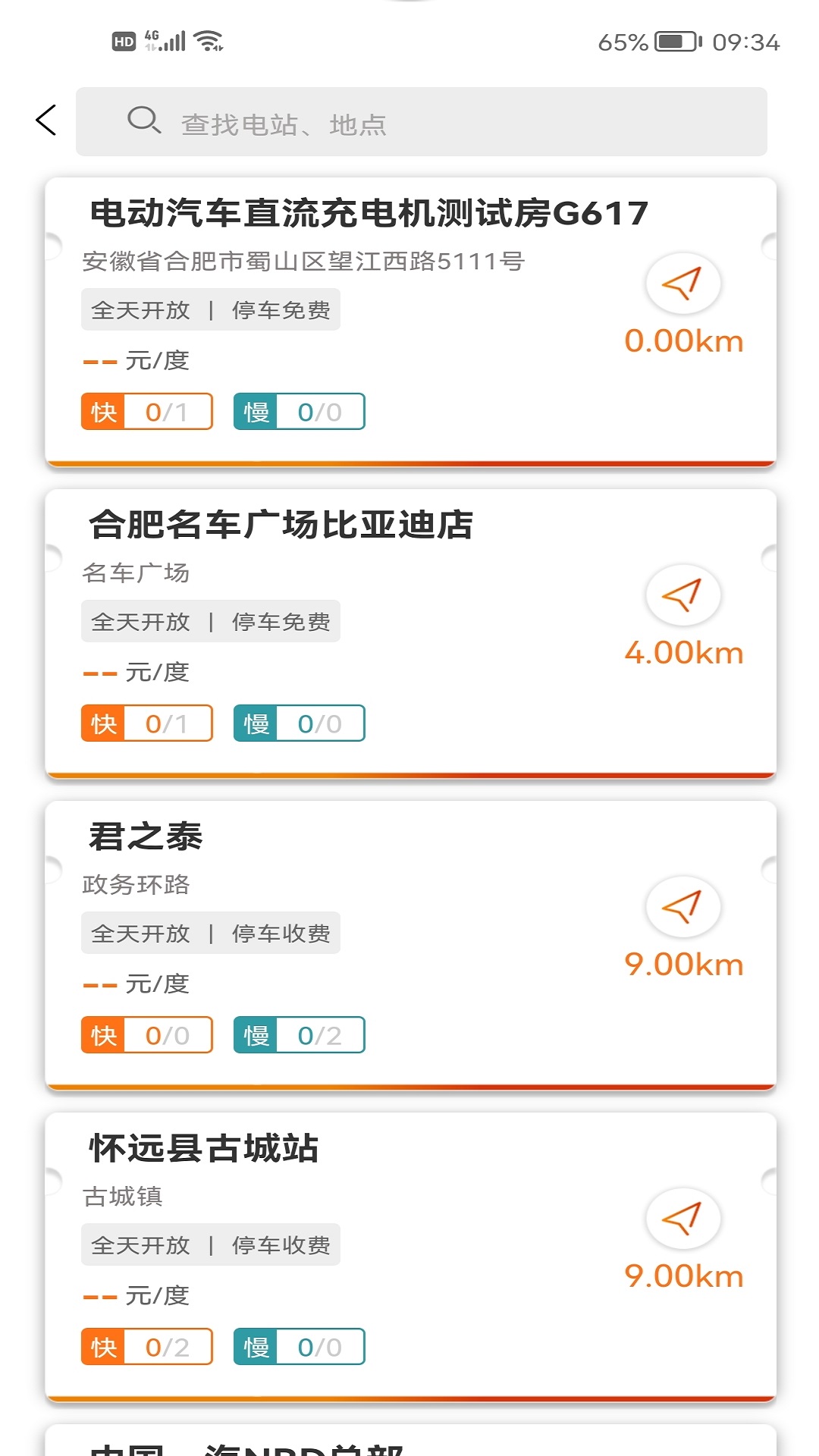Screen dimensions: 819x1456
Task: Tap the navigation arrow on 合肥名车广场比亚迪店 card
Action: pyautogui.click(x=682, y=595)
